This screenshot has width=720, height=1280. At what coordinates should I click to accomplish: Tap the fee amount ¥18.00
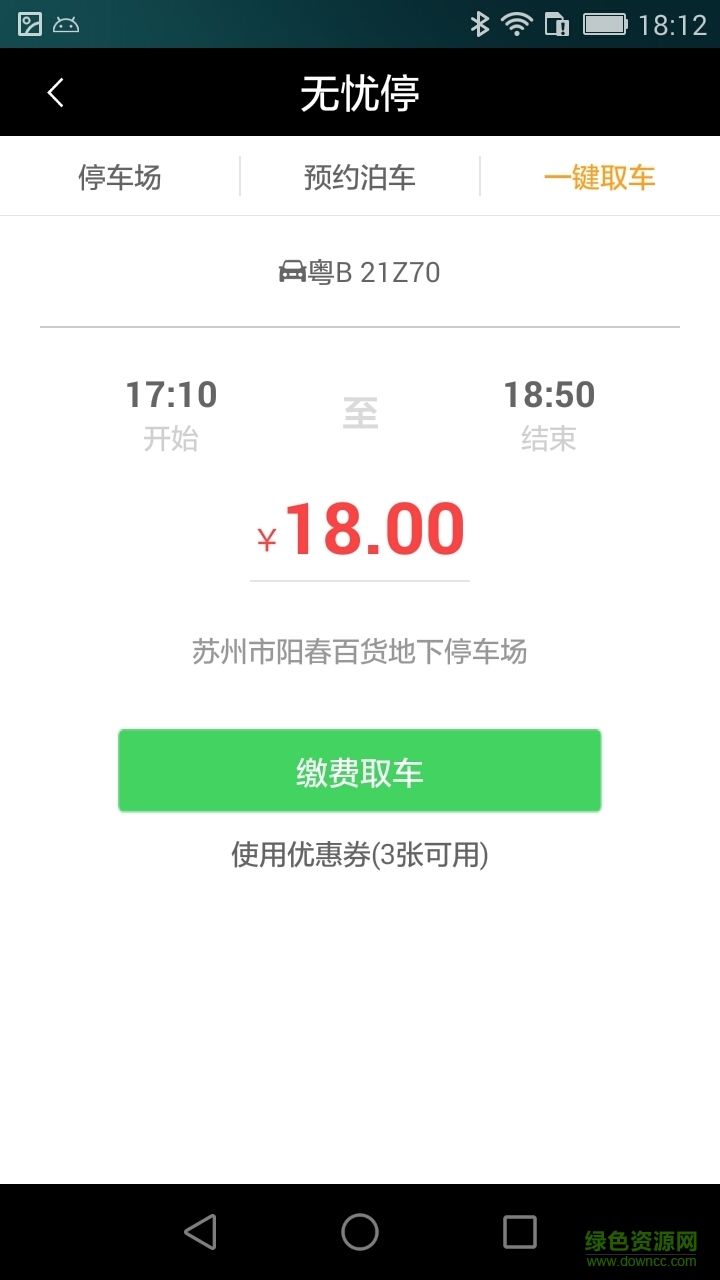[360, 528]
